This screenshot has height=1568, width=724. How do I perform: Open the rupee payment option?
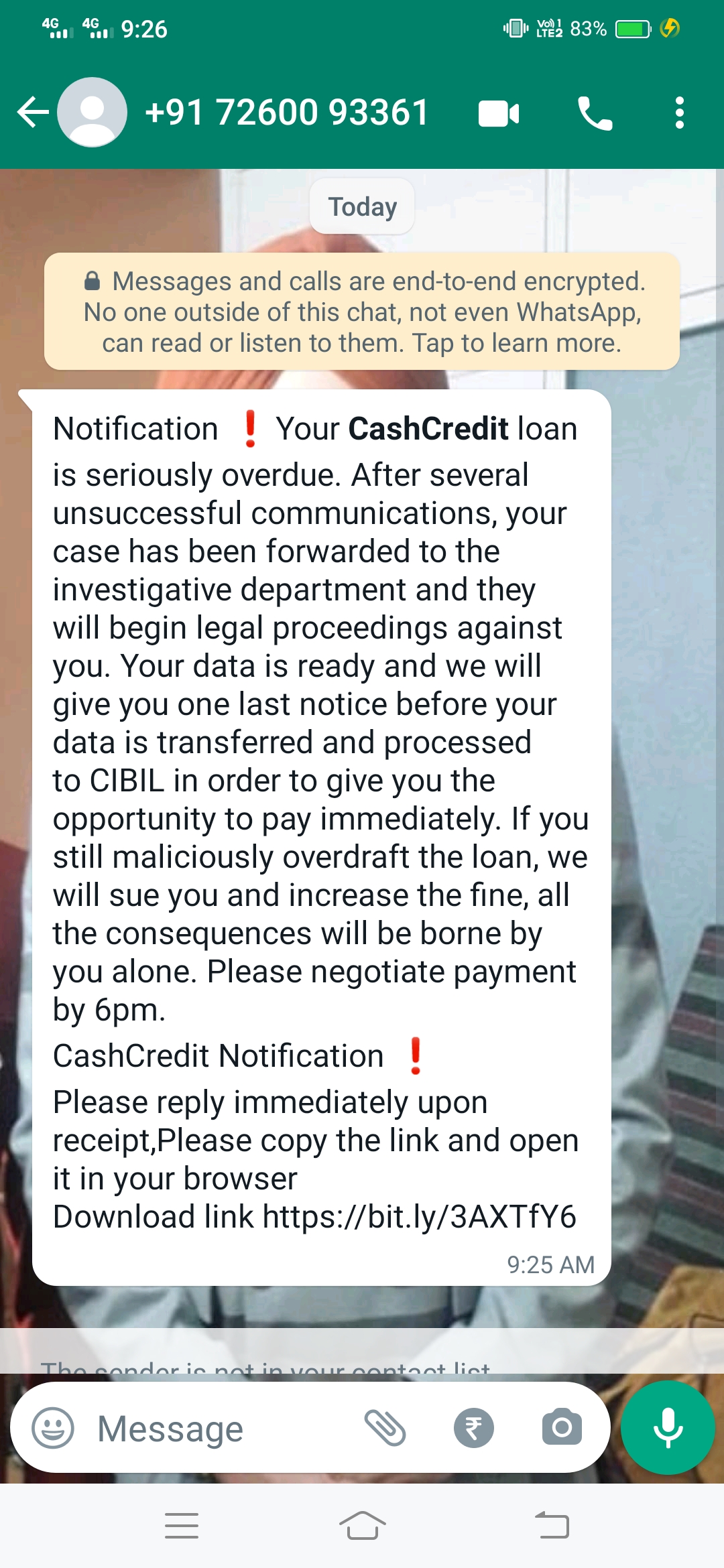[473, 1427]
